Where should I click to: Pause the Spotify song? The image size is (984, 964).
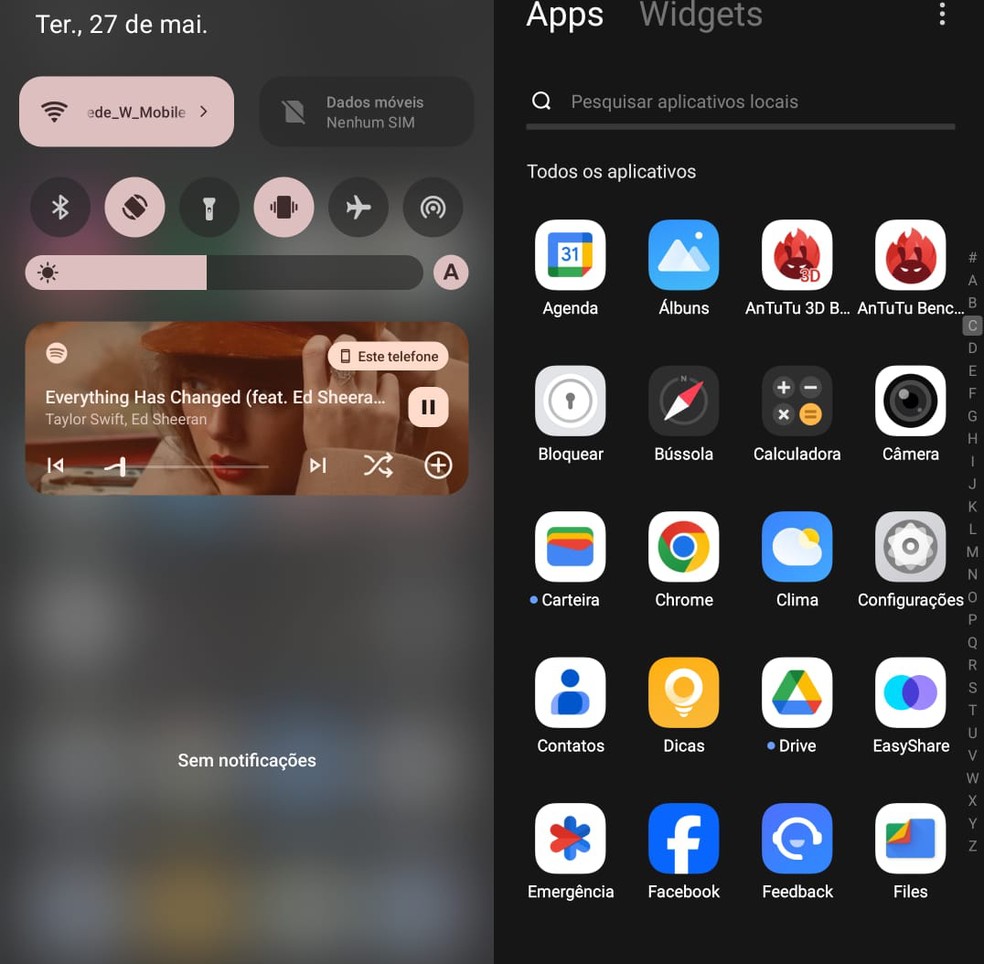tap(428, 407)
